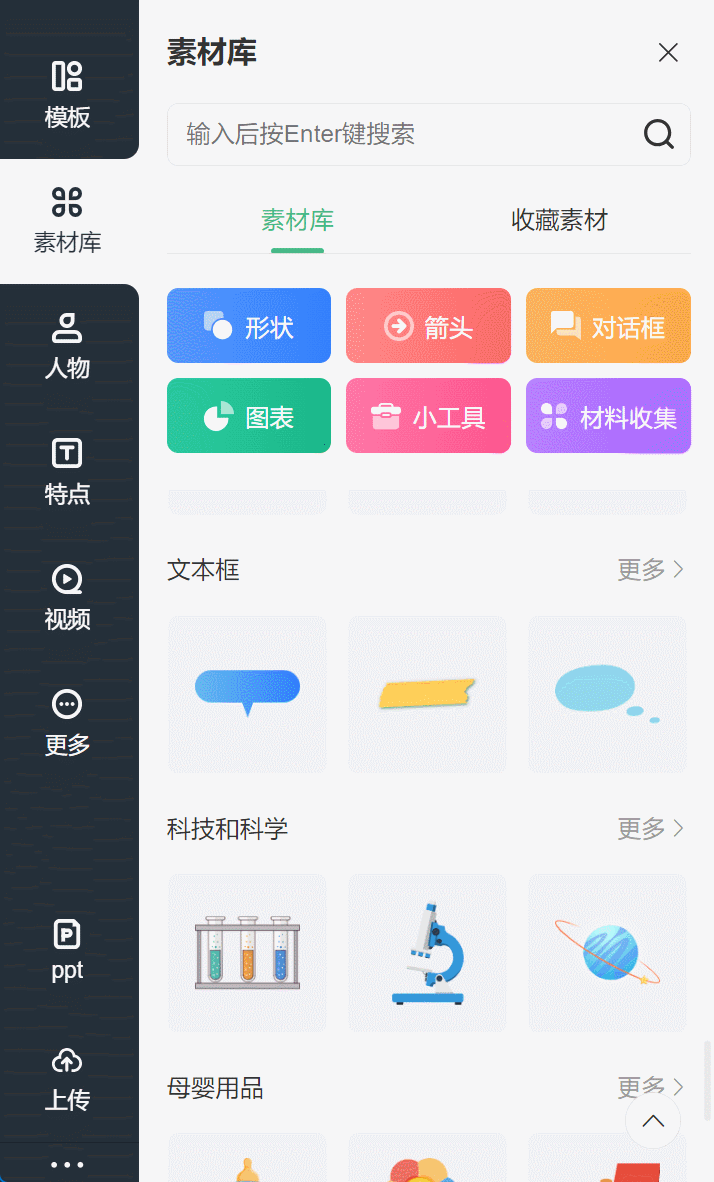This screenshot has height=1182, width=714.
Task: Insert the blue speech bubble text box
Action: click(247, 694)
